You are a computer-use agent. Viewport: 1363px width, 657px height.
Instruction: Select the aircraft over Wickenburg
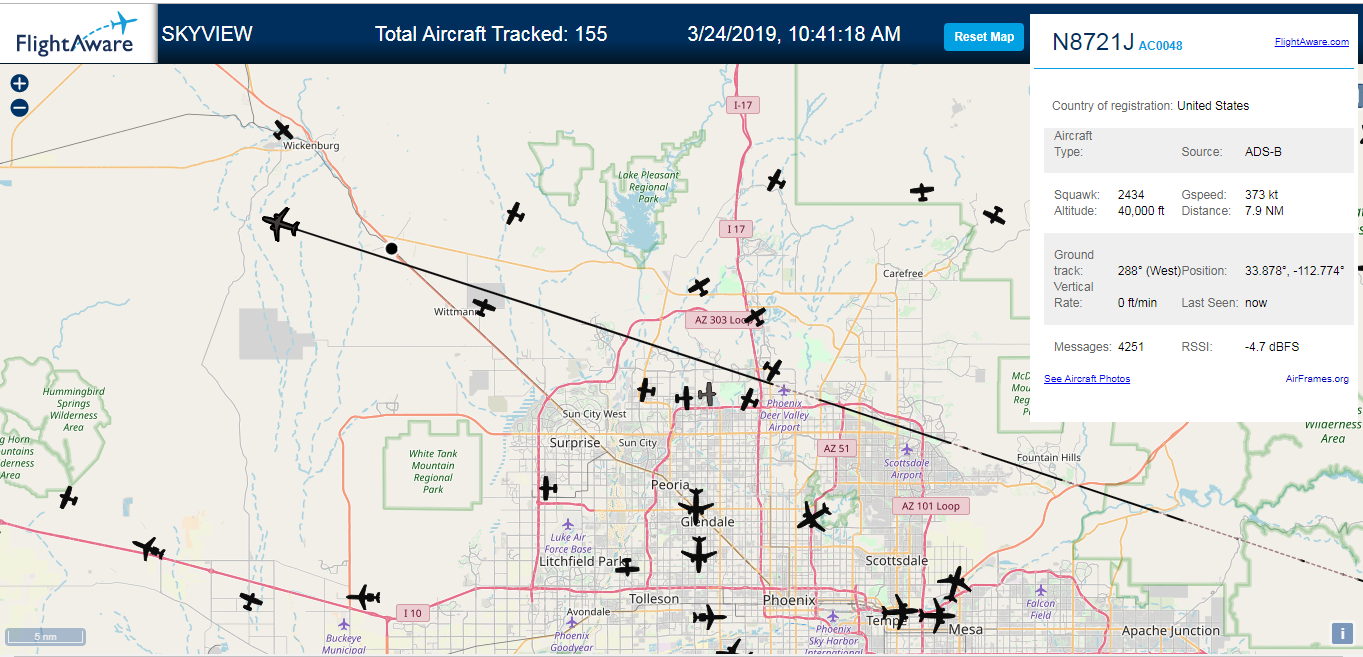(x=283, y=131)
